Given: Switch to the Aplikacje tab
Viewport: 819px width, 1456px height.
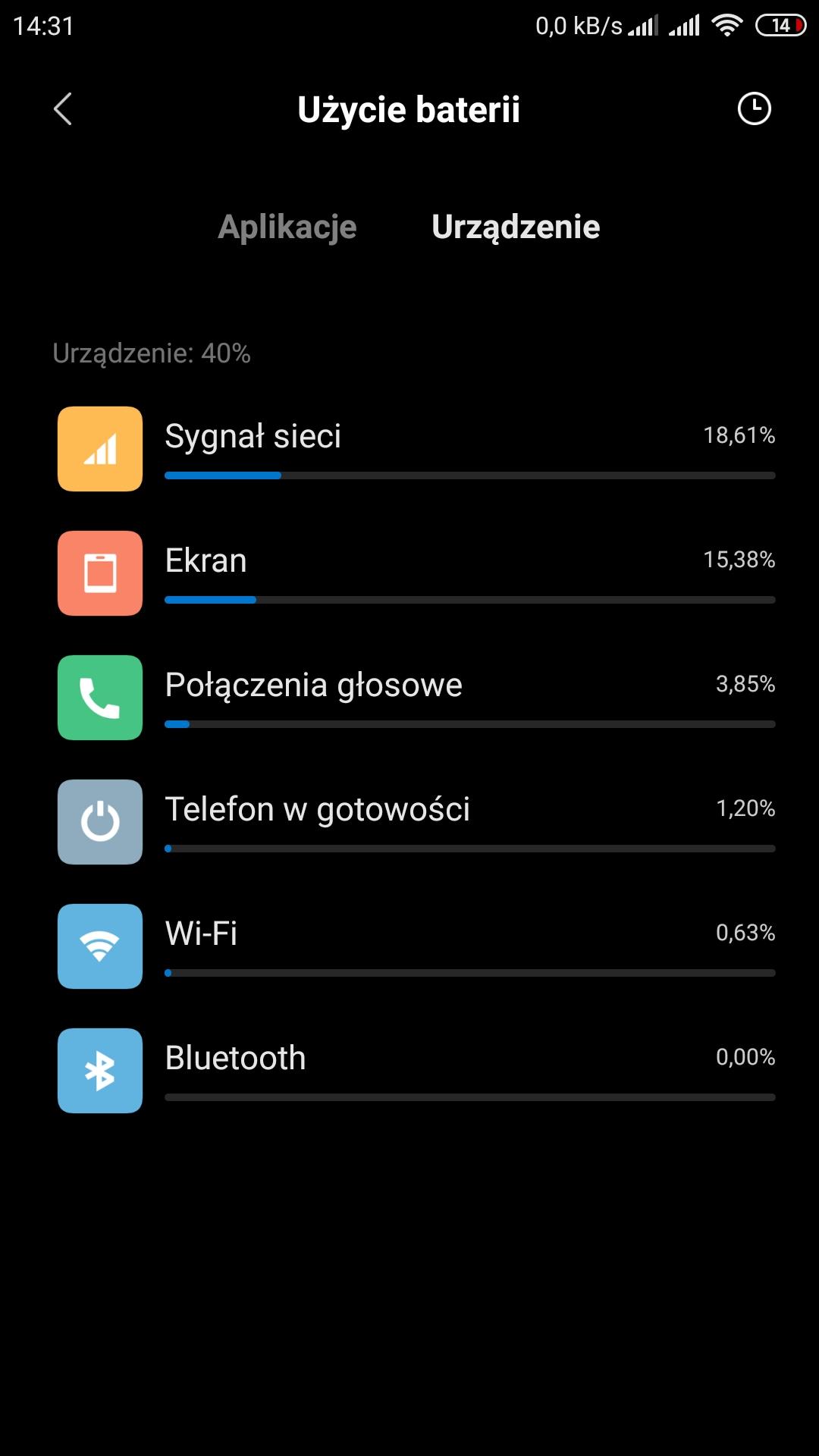Looking at the screenshot, I should [287, 227].
